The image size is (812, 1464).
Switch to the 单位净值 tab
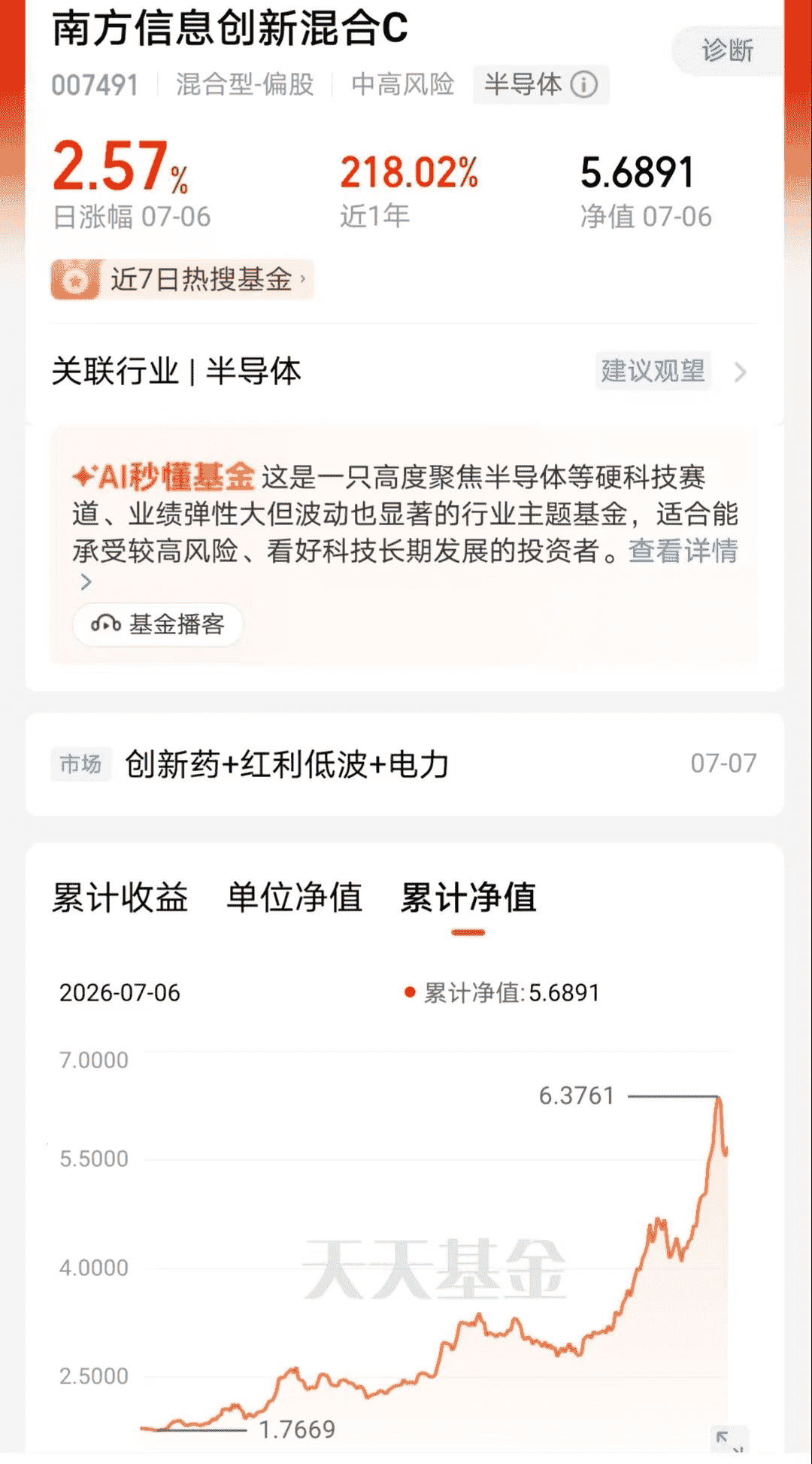(x=295, y=898)
